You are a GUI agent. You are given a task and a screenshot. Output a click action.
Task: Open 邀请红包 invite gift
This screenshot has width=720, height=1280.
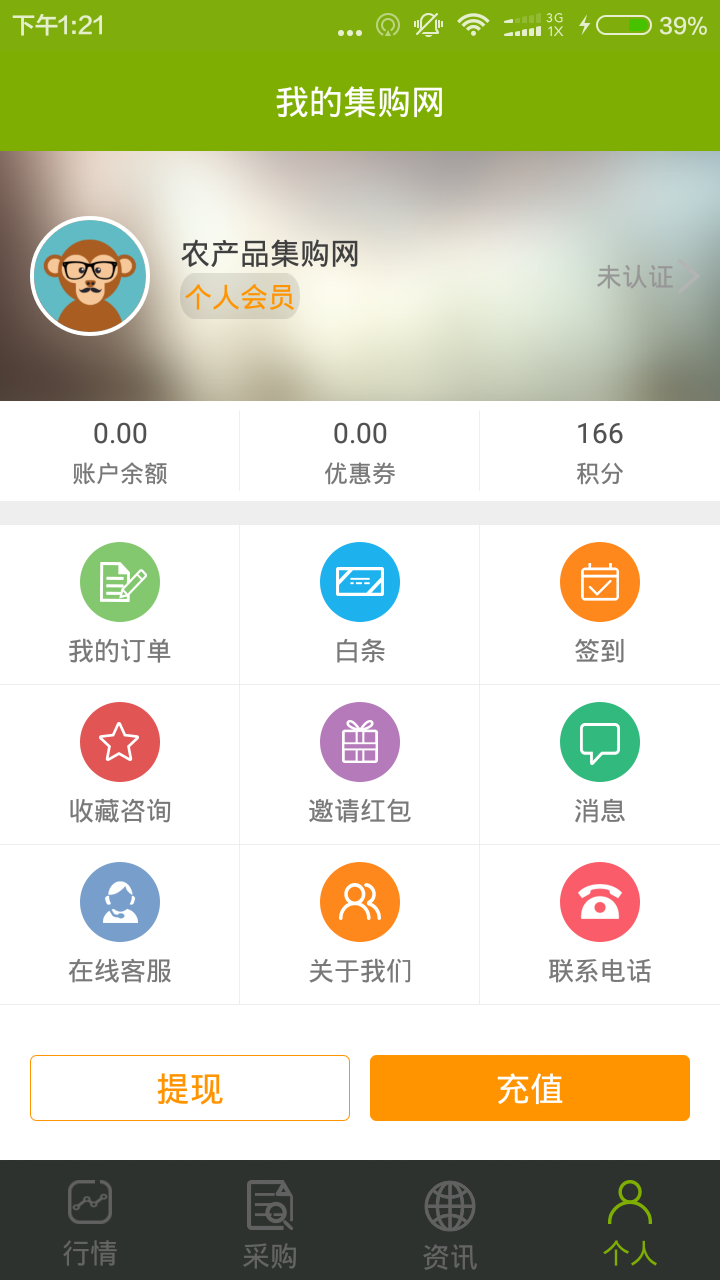(360, 763)
